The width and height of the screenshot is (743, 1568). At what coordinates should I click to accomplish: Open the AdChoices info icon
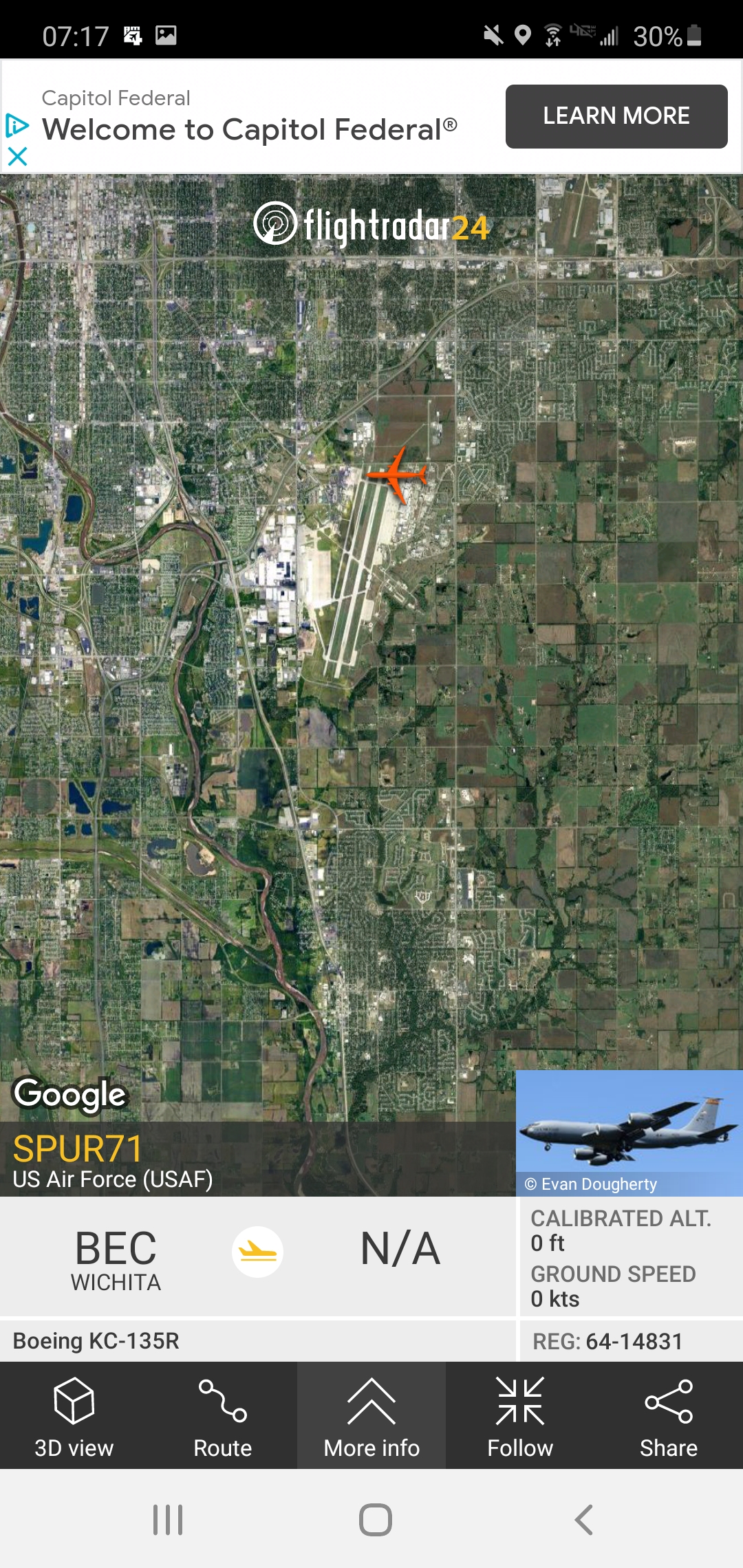(x=17, y=125)
